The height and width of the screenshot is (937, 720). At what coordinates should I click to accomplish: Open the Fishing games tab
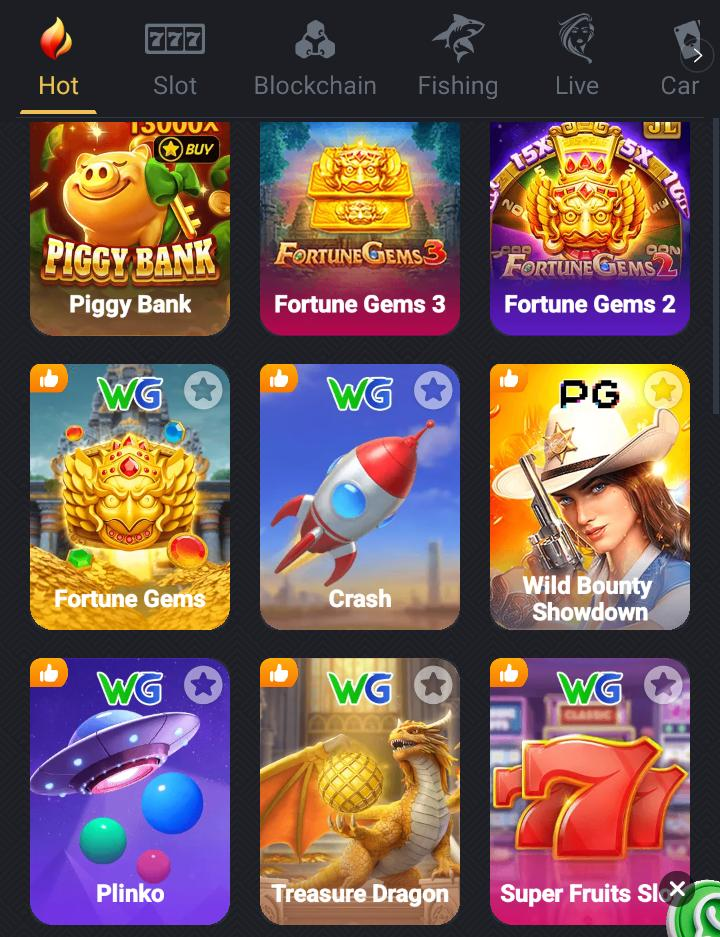(x=458, y=60)
